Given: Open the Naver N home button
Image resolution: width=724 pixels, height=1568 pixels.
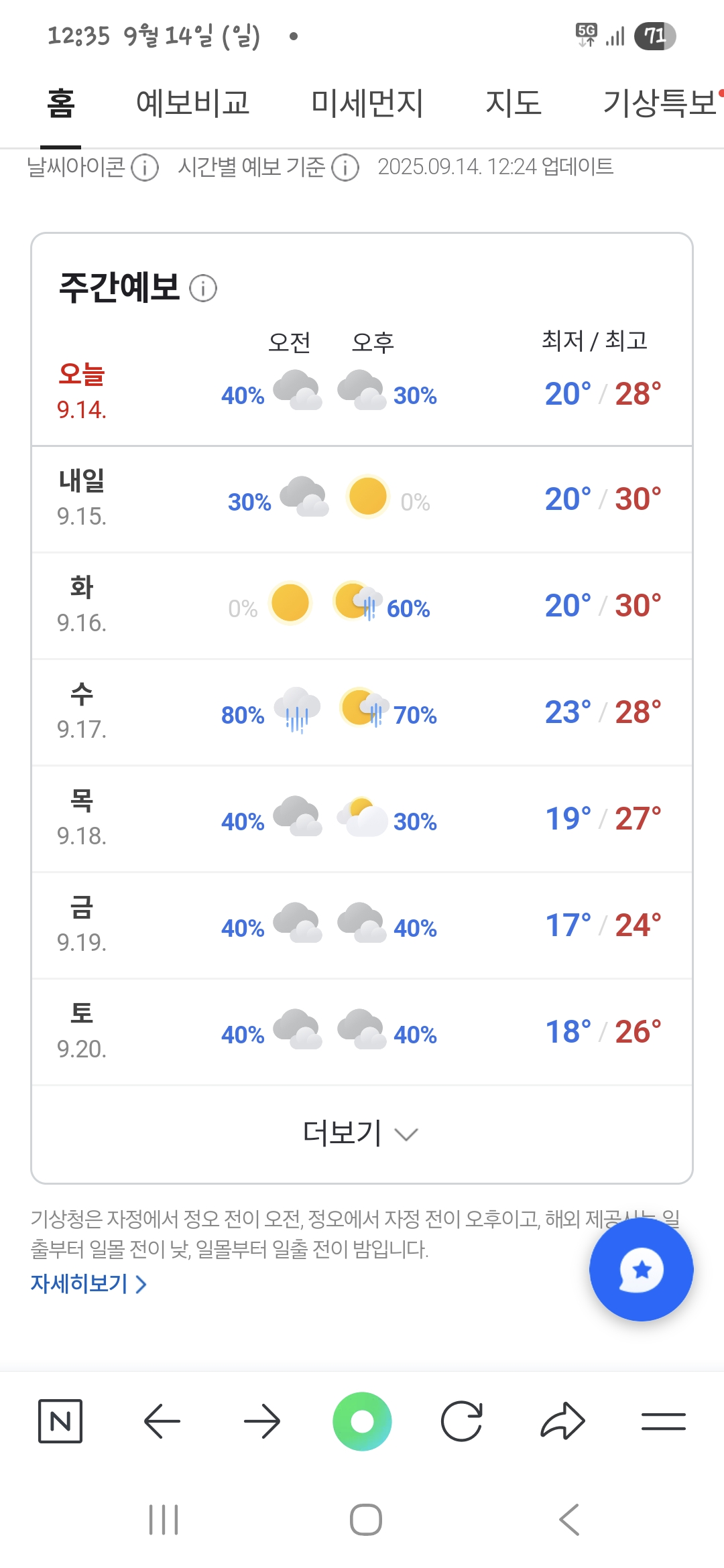Looking at the screenshot, I should 60,1421.
